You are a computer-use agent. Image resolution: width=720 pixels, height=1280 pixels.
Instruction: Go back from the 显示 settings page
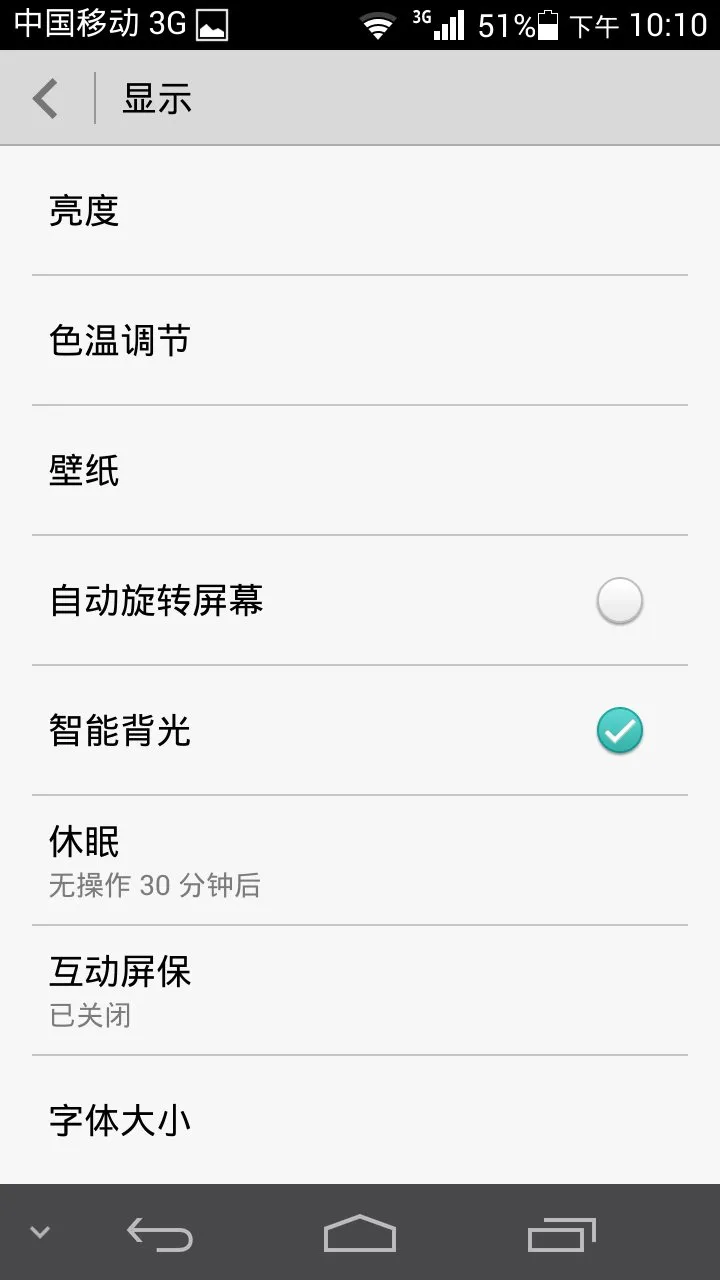46,98
